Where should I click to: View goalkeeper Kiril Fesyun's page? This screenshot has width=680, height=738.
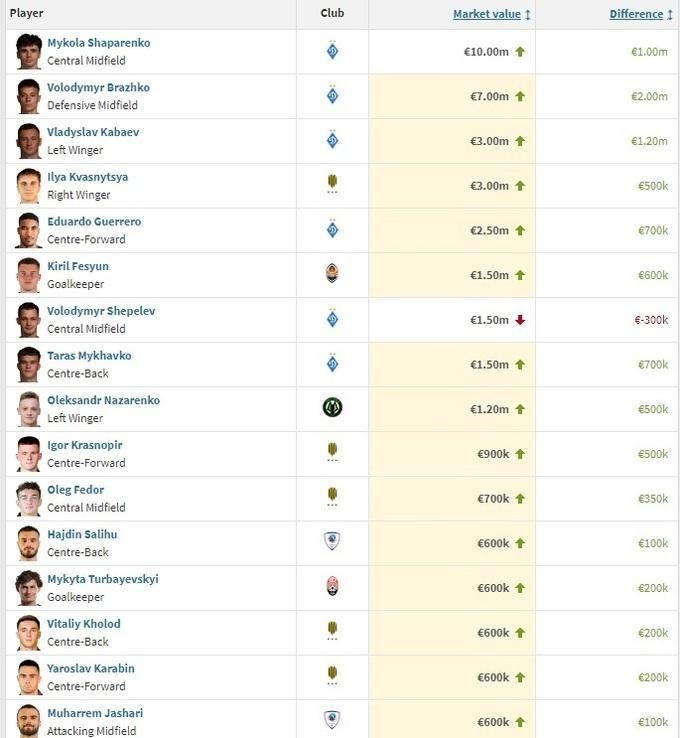(x=78, y=266)
